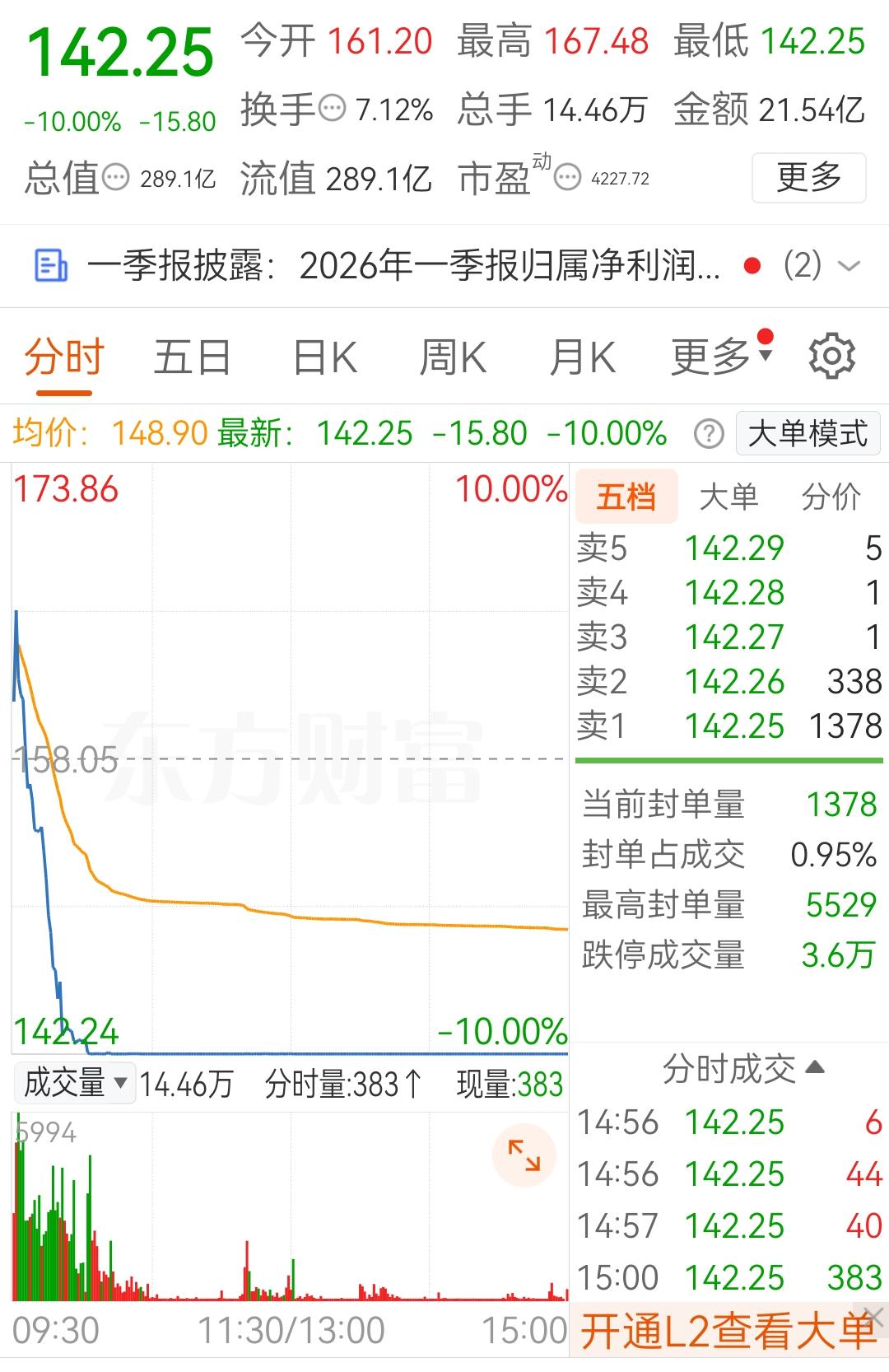Image resolution: width=889 pixels, height=1372 pixels.
Task: Switch to the 月K tab
Action: (584, 355)
